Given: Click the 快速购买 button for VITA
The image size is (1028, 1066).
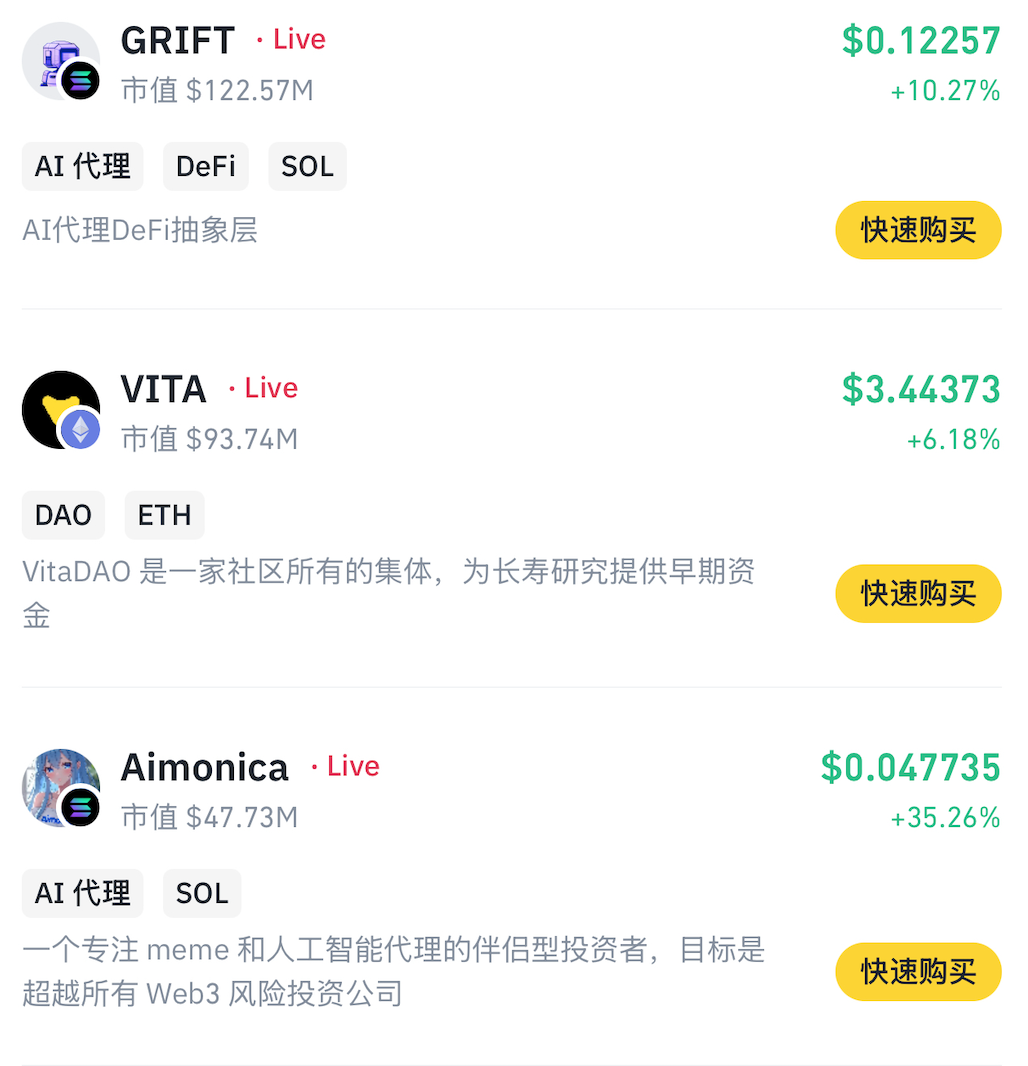Looking at the screenshot, I should [x=917, y=593].
